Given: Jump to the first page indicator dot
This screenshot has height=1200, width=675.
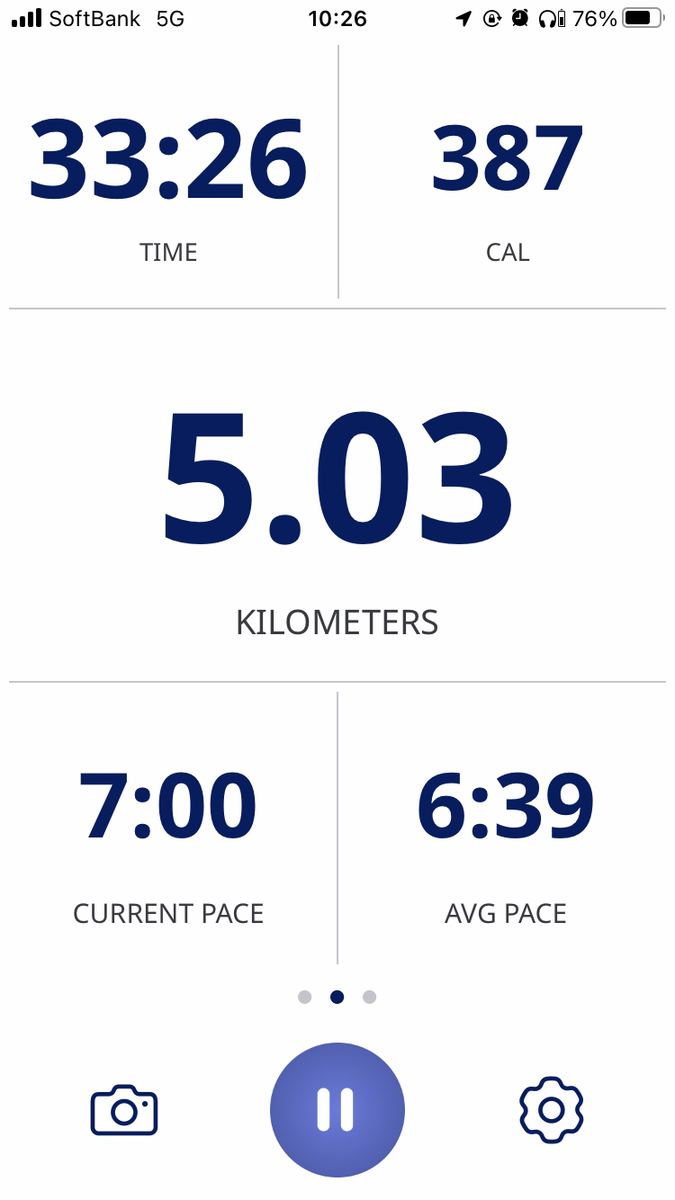Looking at the screenshot, I should [x=305, y=997].
